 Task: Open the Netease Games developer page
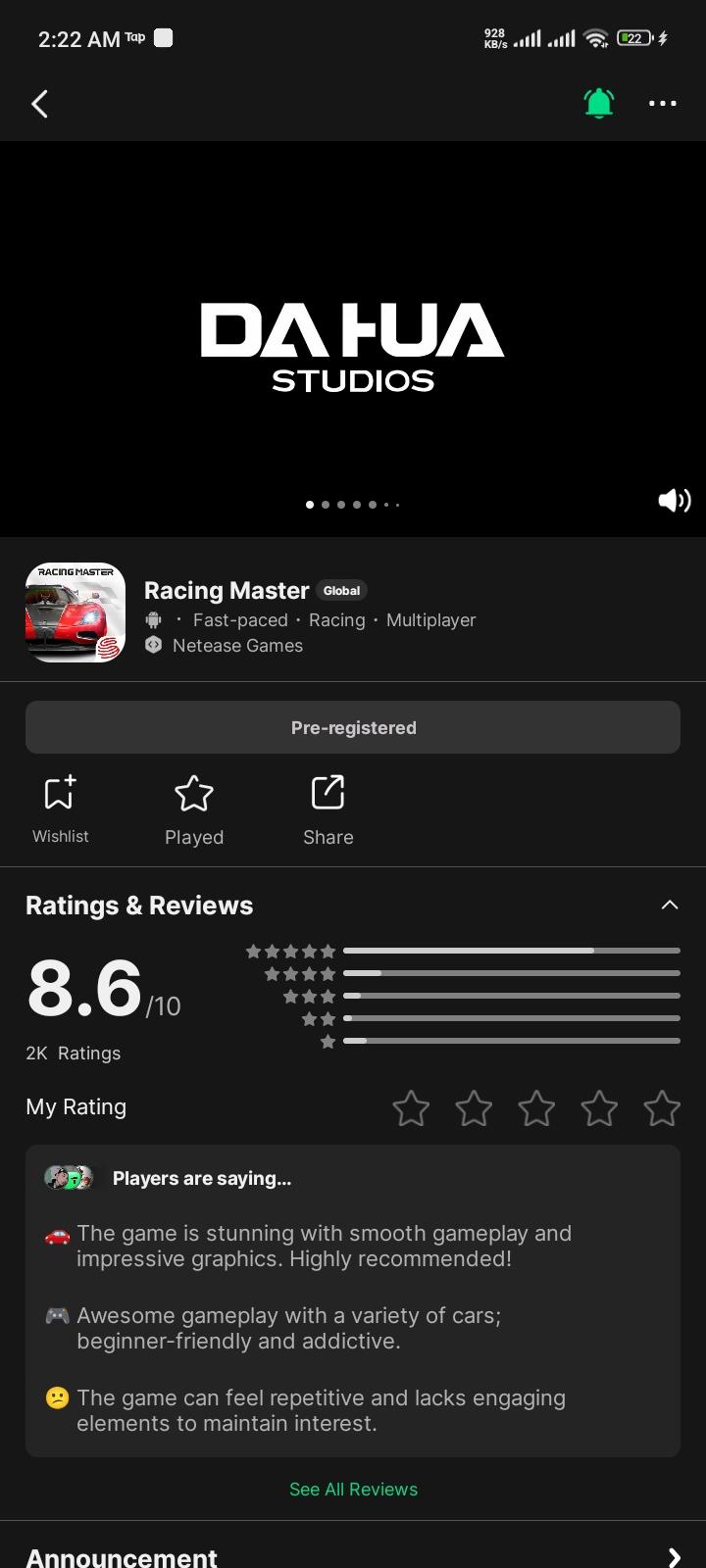click(237, 645)
